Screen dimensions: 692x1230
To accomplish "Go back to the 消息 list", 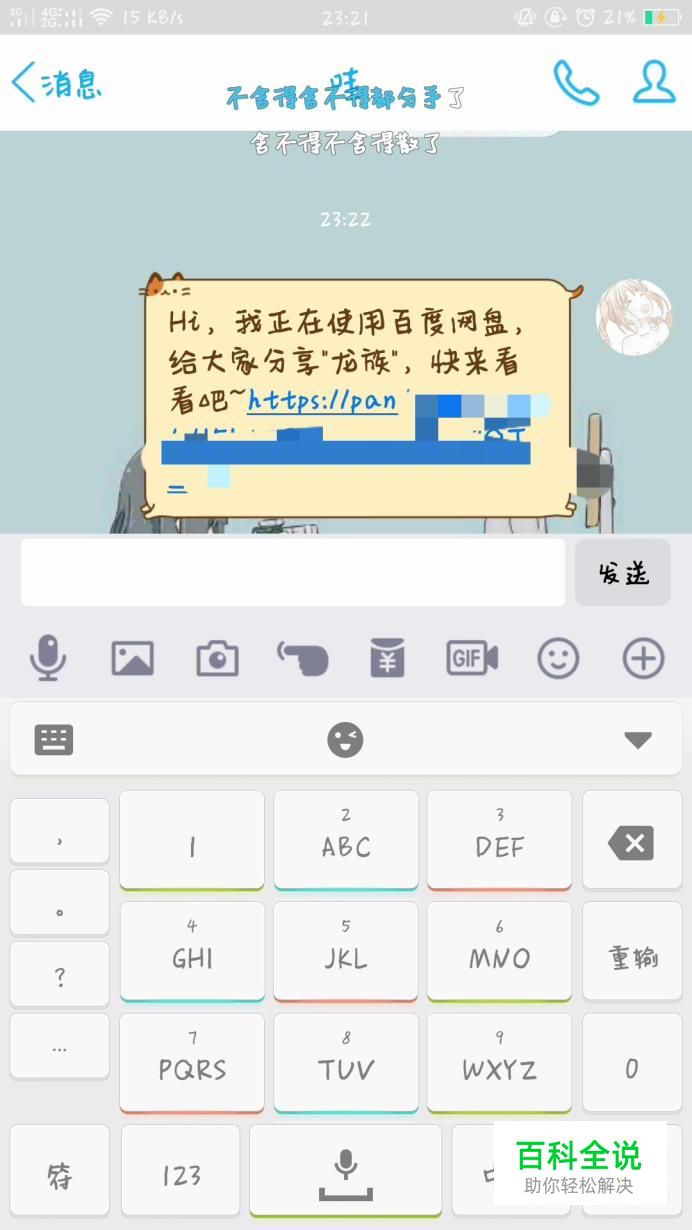I will pyautogui.click(x=55, y=83).
